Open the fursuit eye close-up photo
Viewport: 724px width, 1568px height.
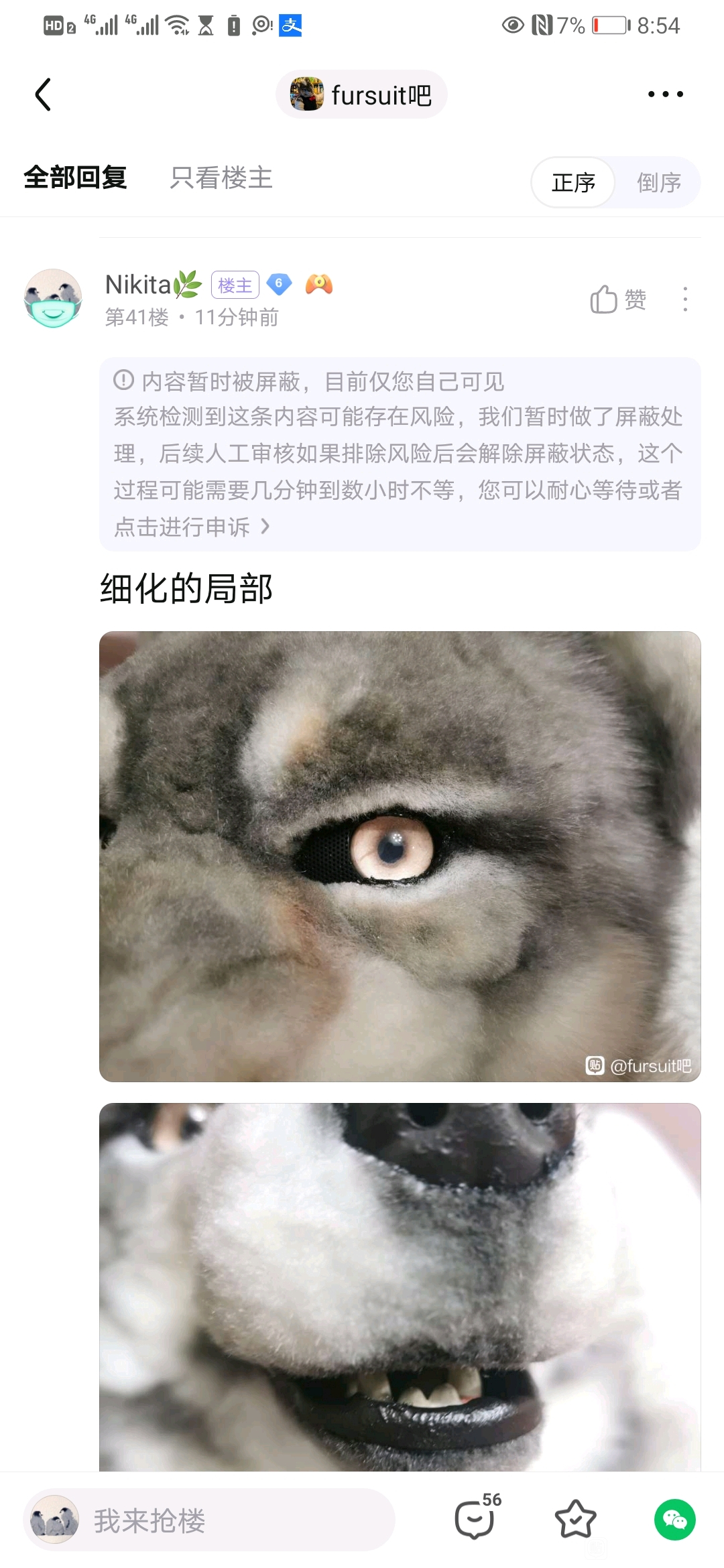[x=400, y=856]
